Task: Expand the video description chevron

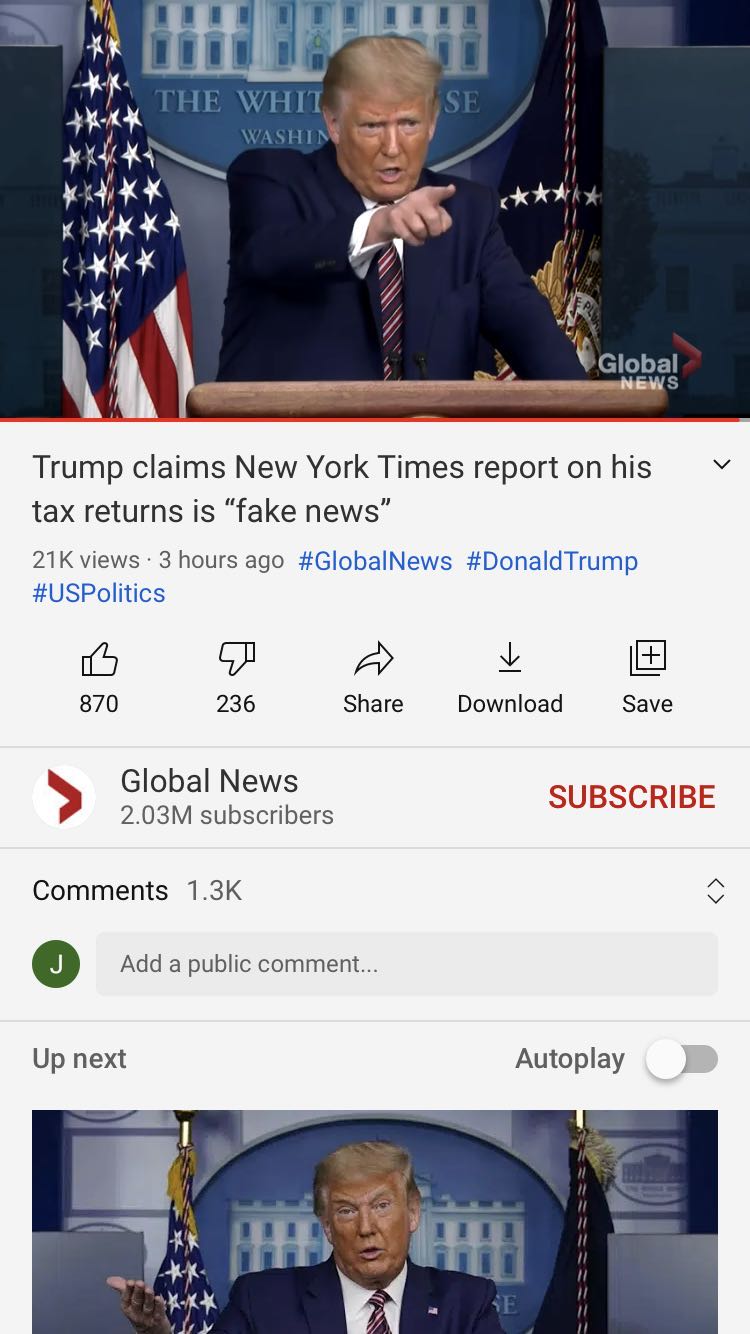Action: pyautogui.click(x=721, y=465)
